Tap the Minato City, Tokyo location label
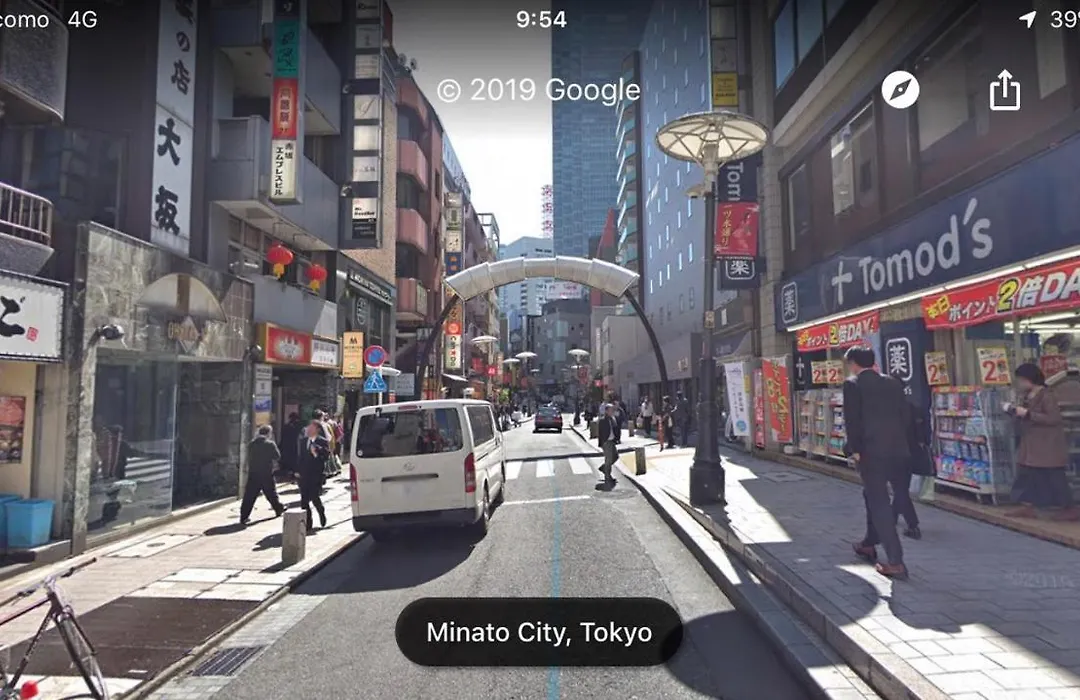 (539, 632)
